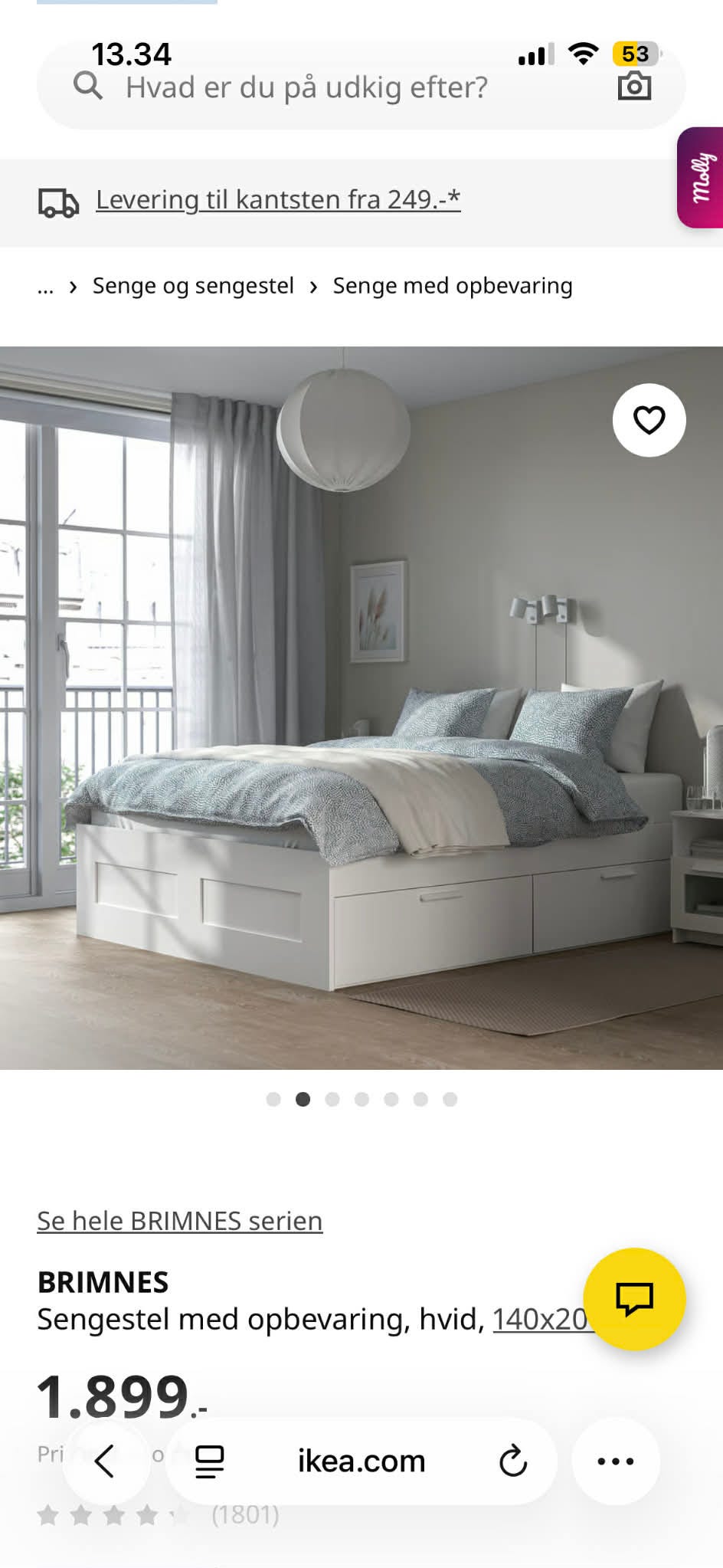The image size is (723, 1568).
Task: Open "Se hele BRIMNES serien" link
Action: tap(179, 1221)
